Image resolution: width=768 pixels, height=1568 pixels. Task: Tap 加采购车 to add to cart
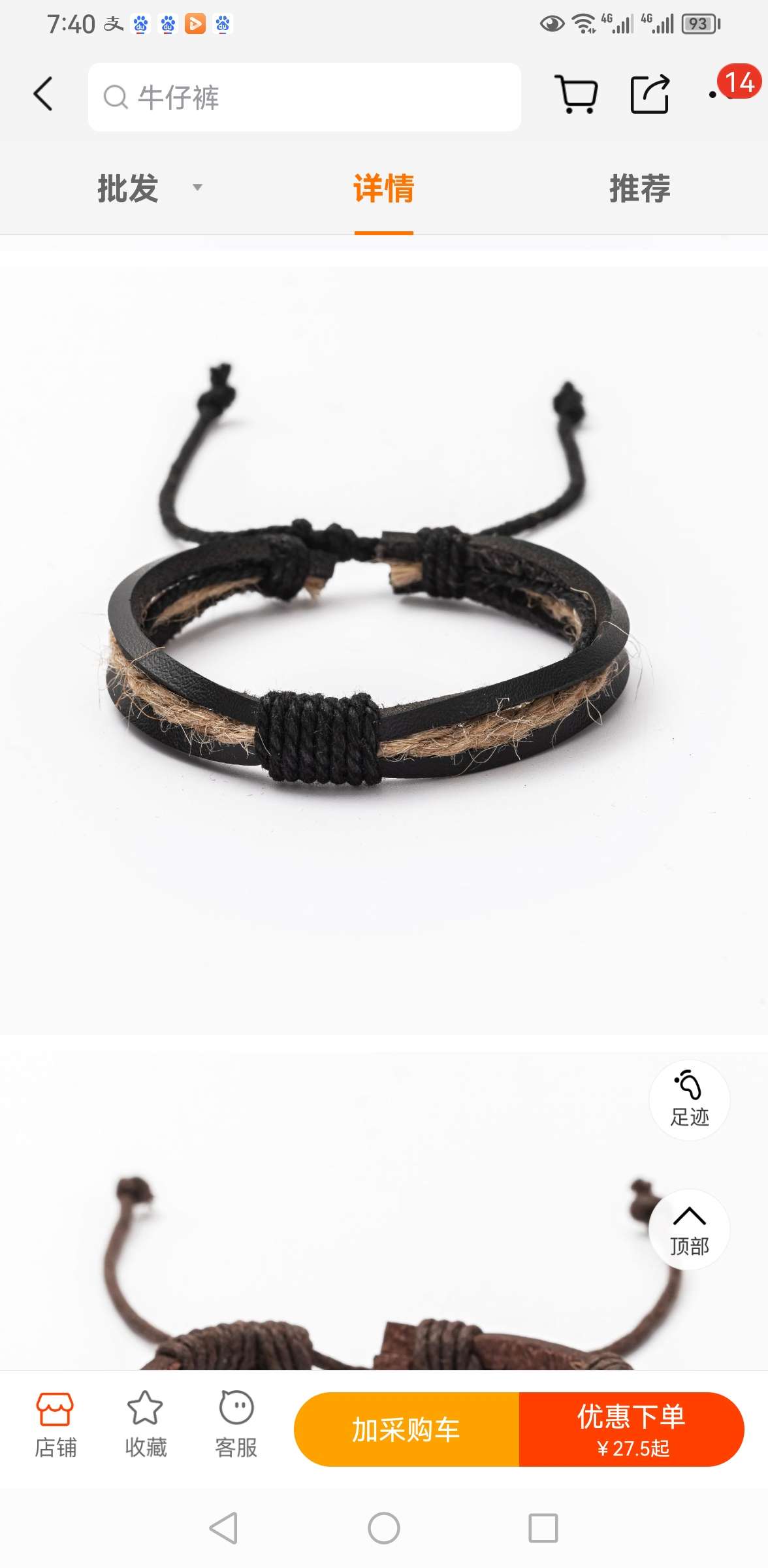406,1429
